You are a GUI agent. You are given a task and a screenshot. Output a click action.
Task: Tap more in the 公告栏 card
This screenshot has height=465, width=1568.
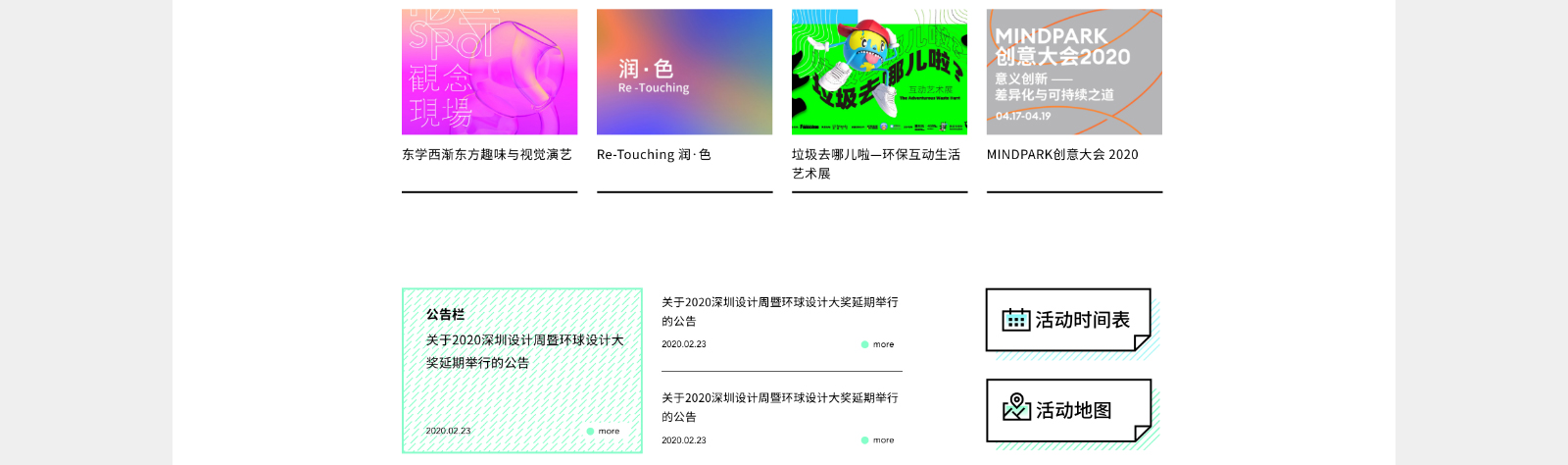coord(608,432)
